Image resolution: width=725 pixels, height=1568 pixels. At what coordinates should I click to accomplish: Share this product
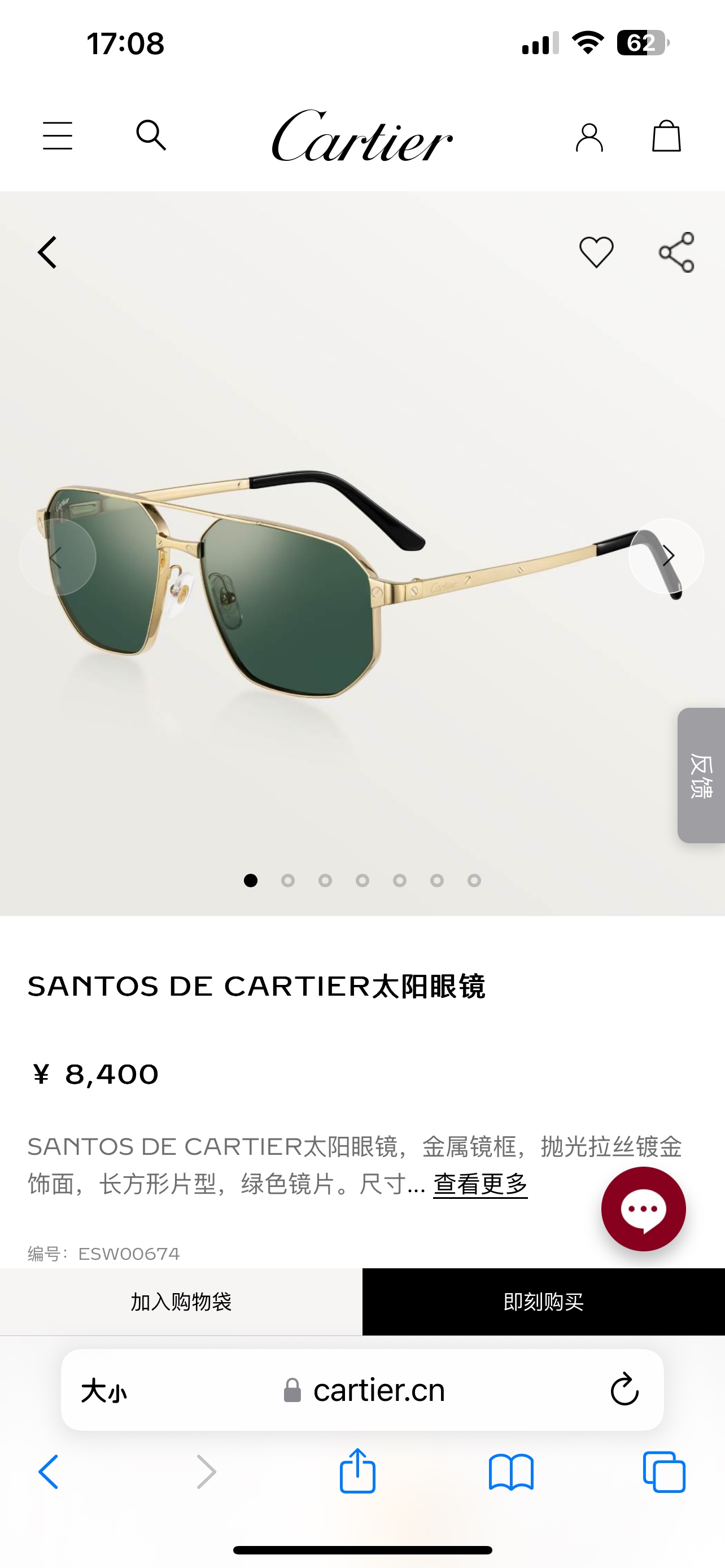tap(676, 252)
